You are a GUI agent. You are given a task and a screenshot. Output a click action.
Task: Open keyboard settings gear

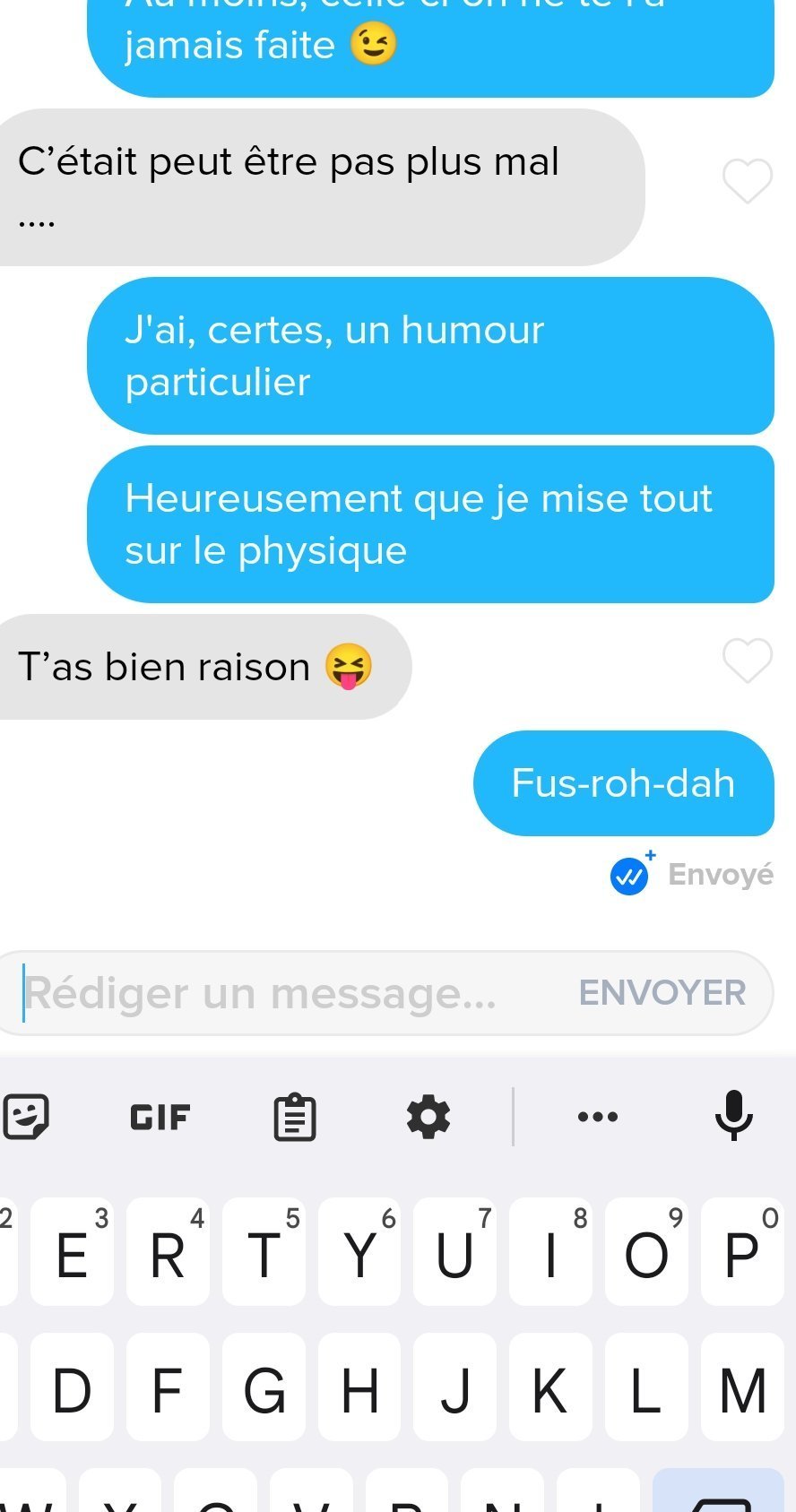click(428, 1117)
